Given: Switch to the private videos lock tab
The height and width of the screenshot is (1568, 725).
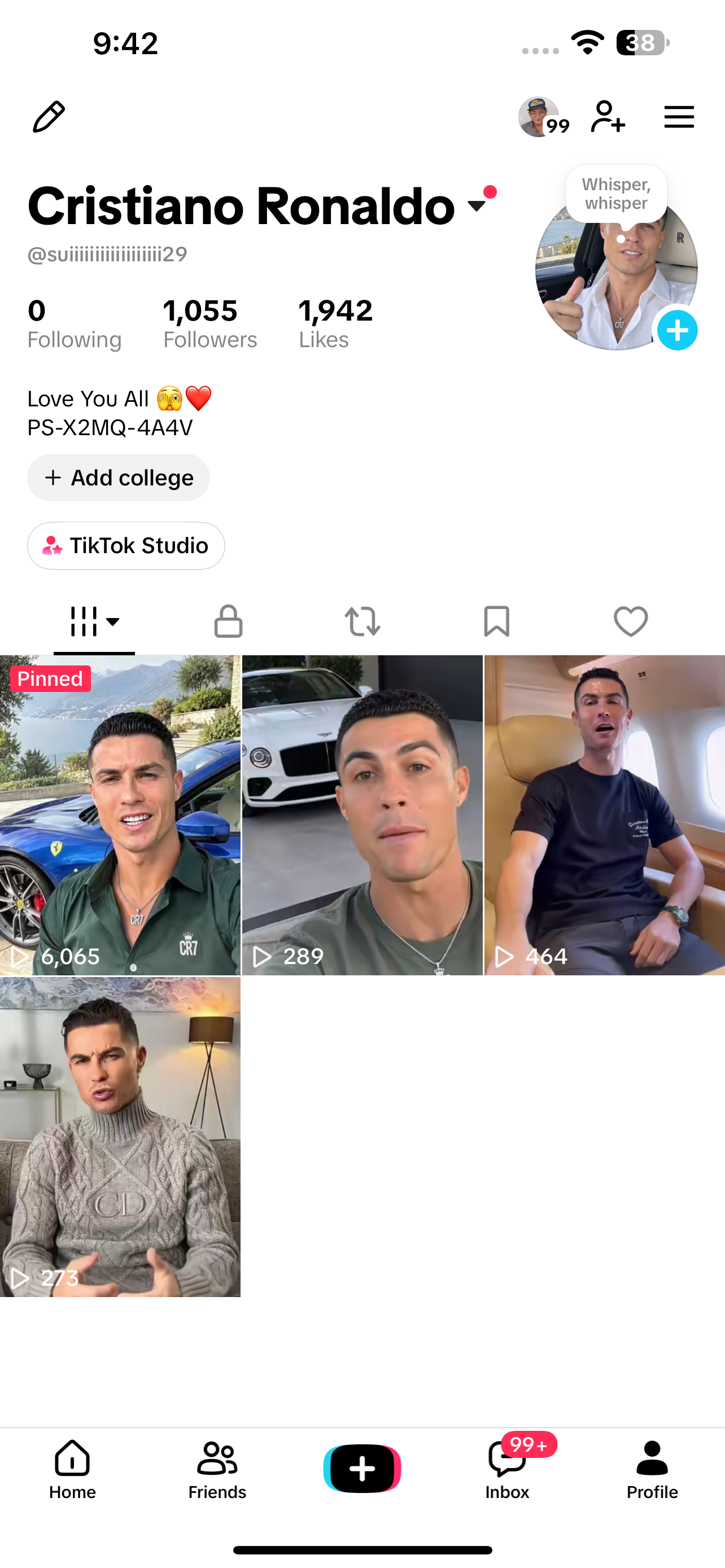Looking at the screenshot, I should 228,621.
